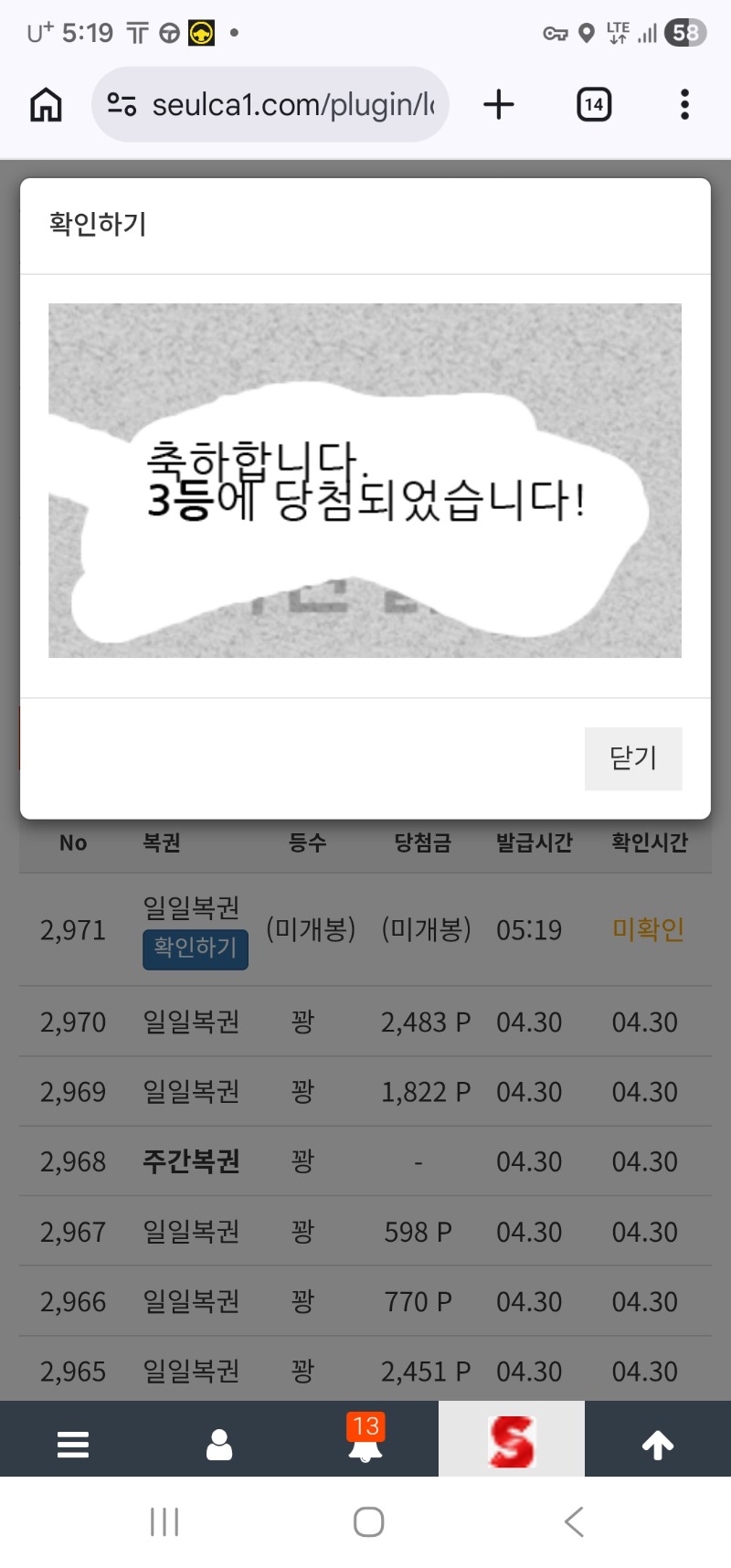731x1568 pixels.
Task: Go to the phone's home screen
Action: [x=368, y=1522]
